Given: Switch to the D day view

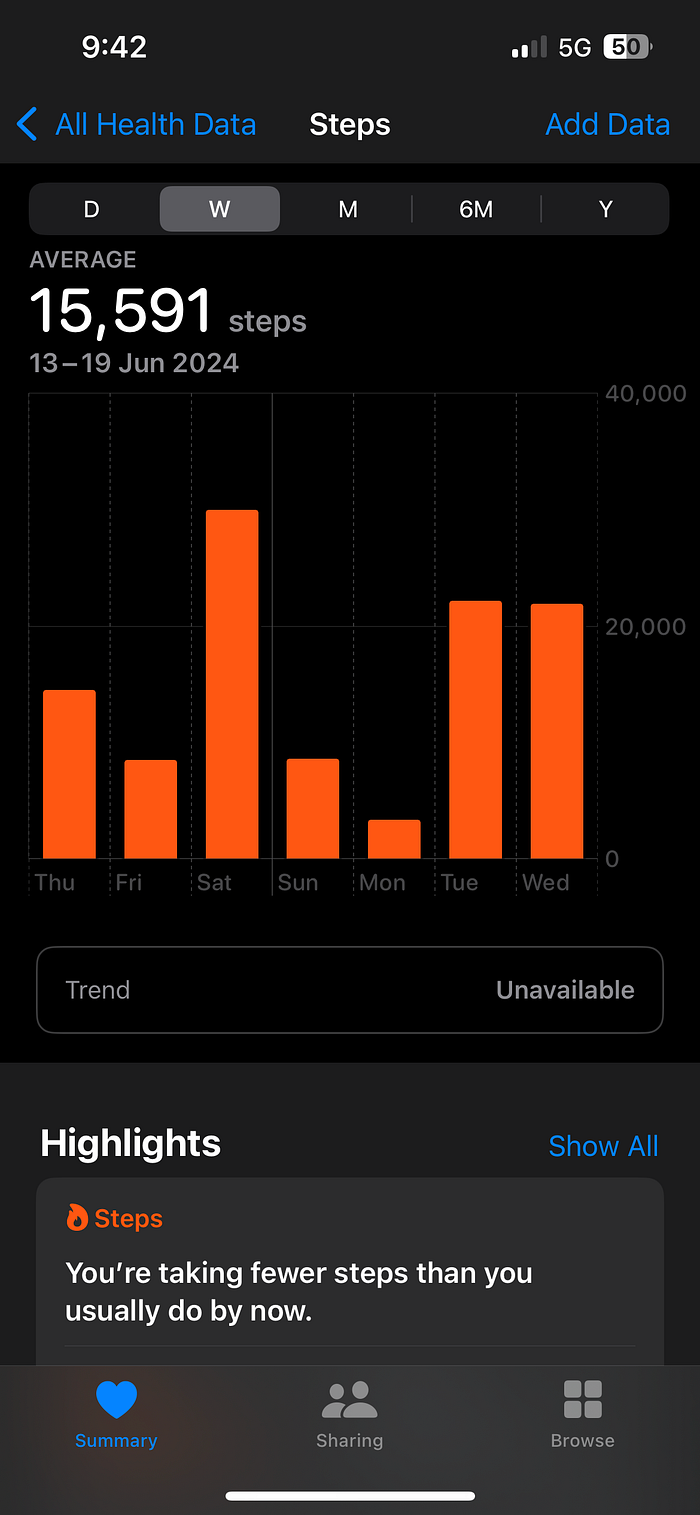Looking at the screenshot, I should [91, 209].
